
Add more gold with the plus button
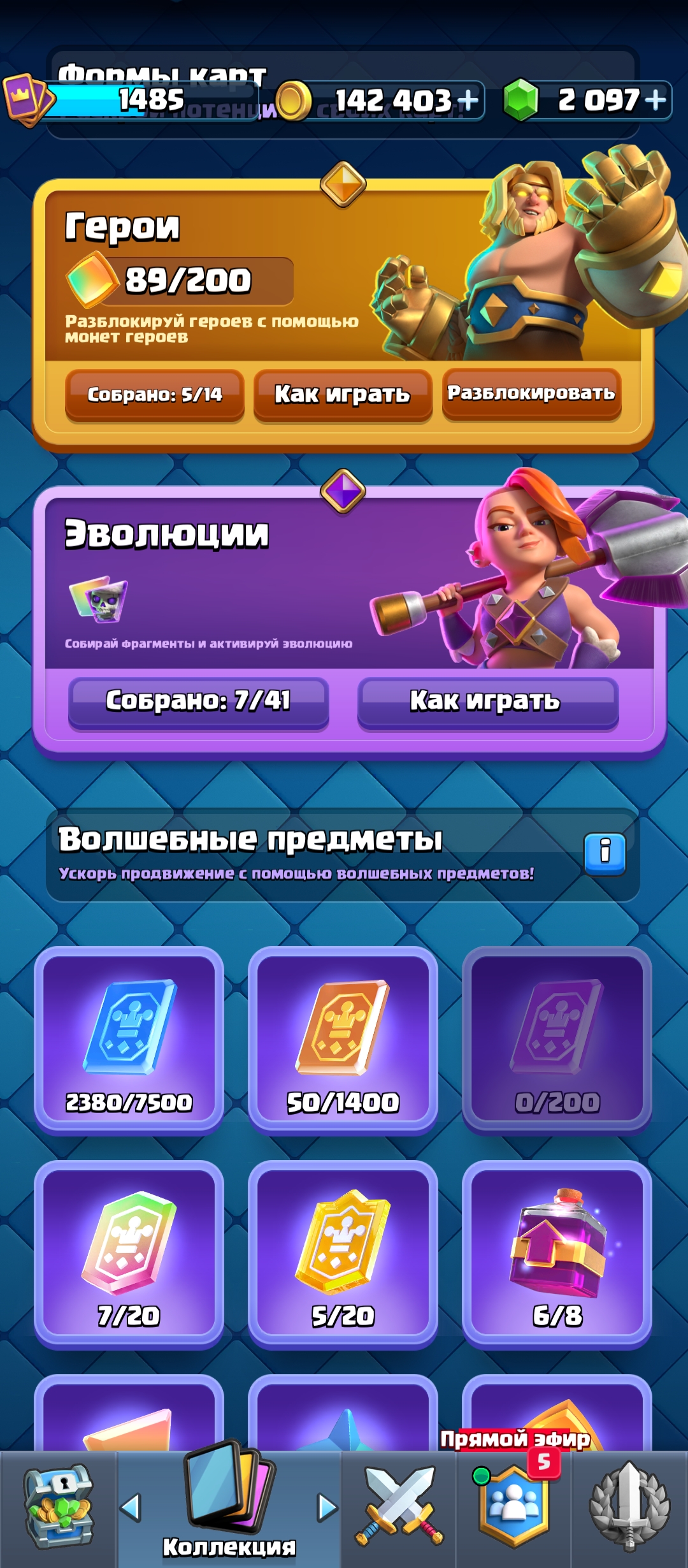tap(468, 100)
